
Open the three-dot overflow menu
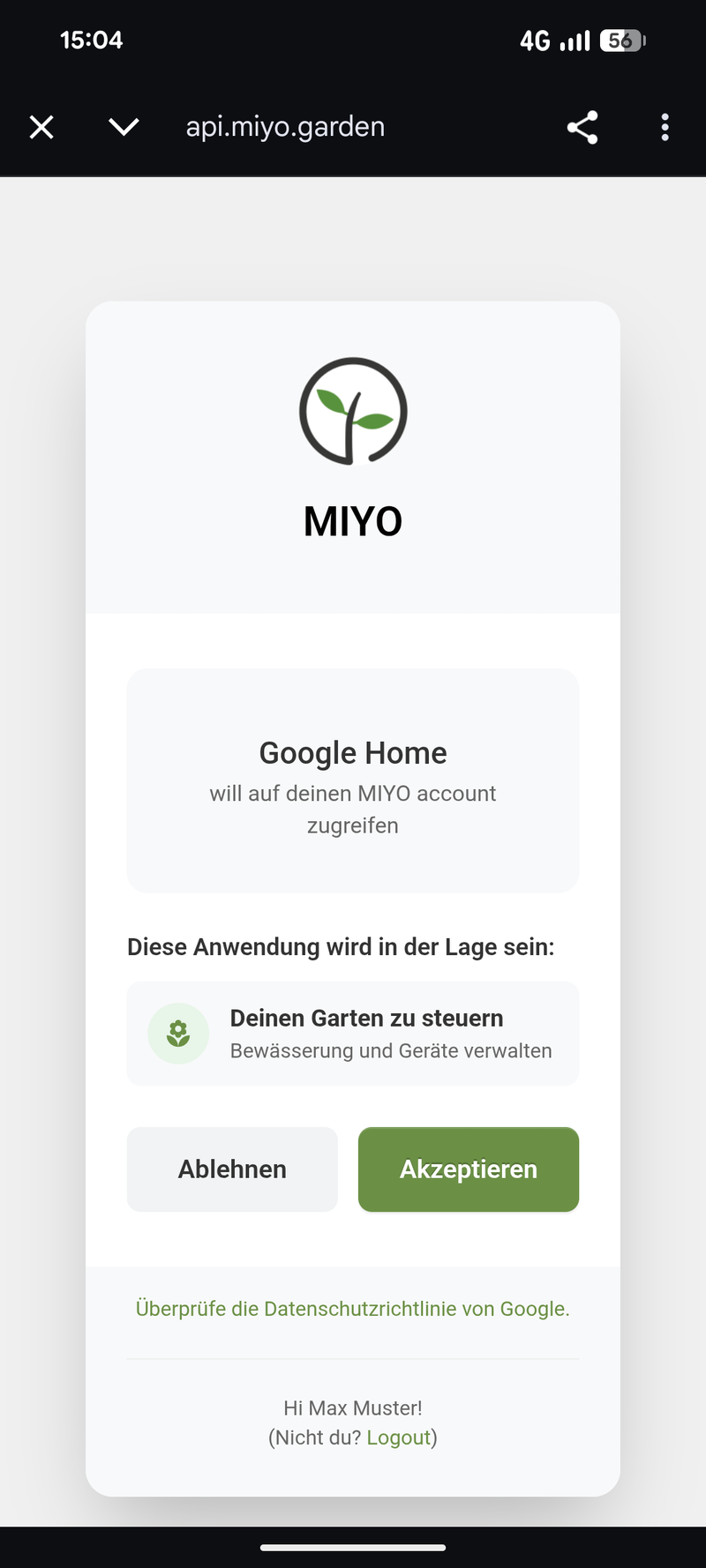pyautogui.click(x=665, y=127)
